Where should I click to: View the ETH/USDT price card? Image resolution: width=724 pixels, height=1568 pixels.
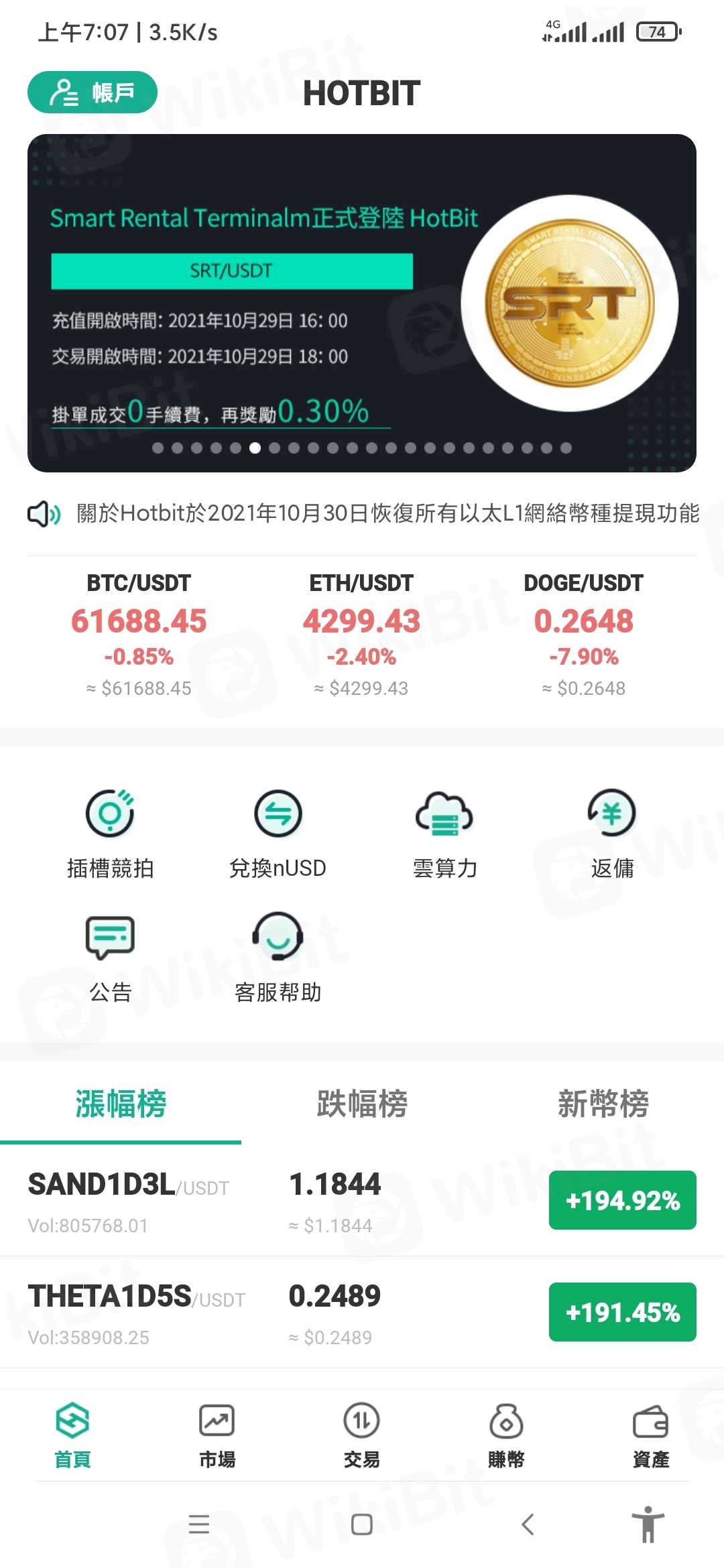(361, 633)
